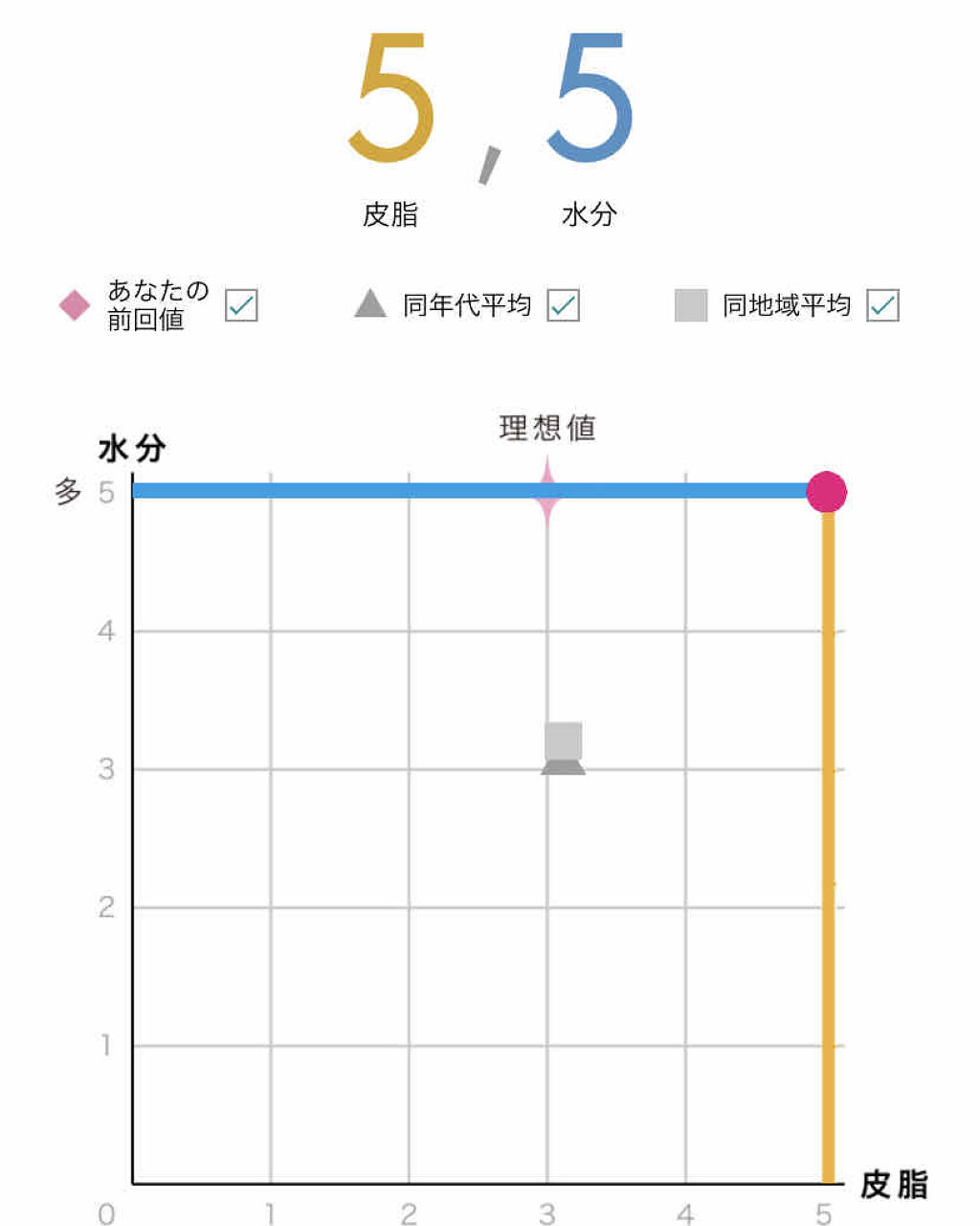Click the gray average marker inside the grid
This screenshot has height=1226, width=980.
(x=563, y=745)
